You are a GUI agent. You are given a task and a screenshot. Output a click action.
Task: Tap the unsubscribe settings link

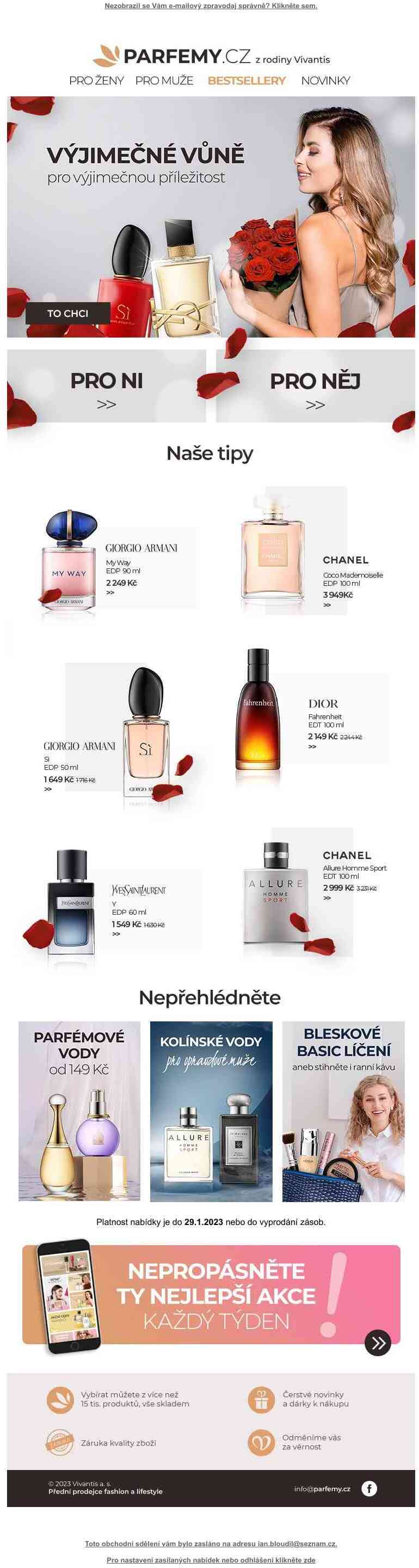point(211,1560)
